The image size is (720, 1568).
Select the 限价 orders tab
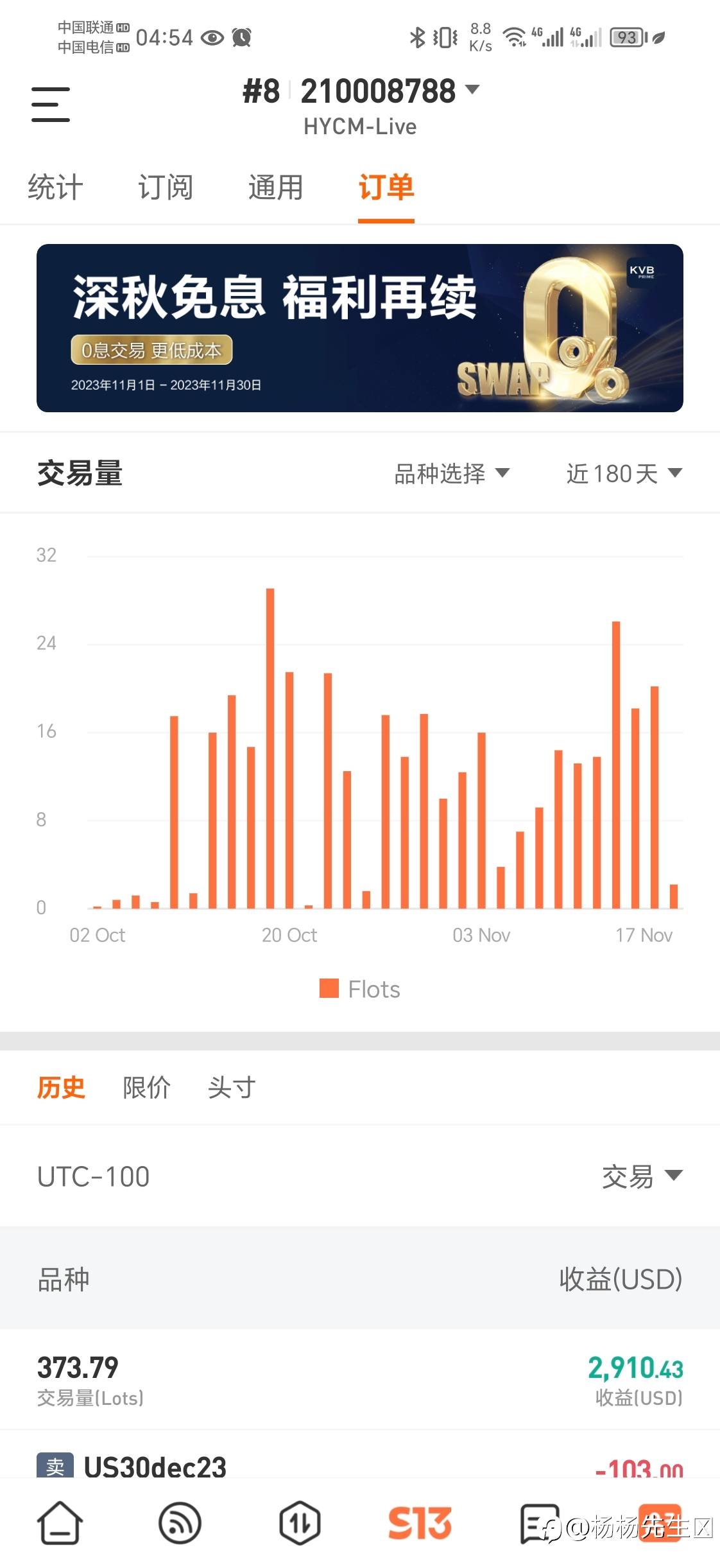tap(146, 1088)
